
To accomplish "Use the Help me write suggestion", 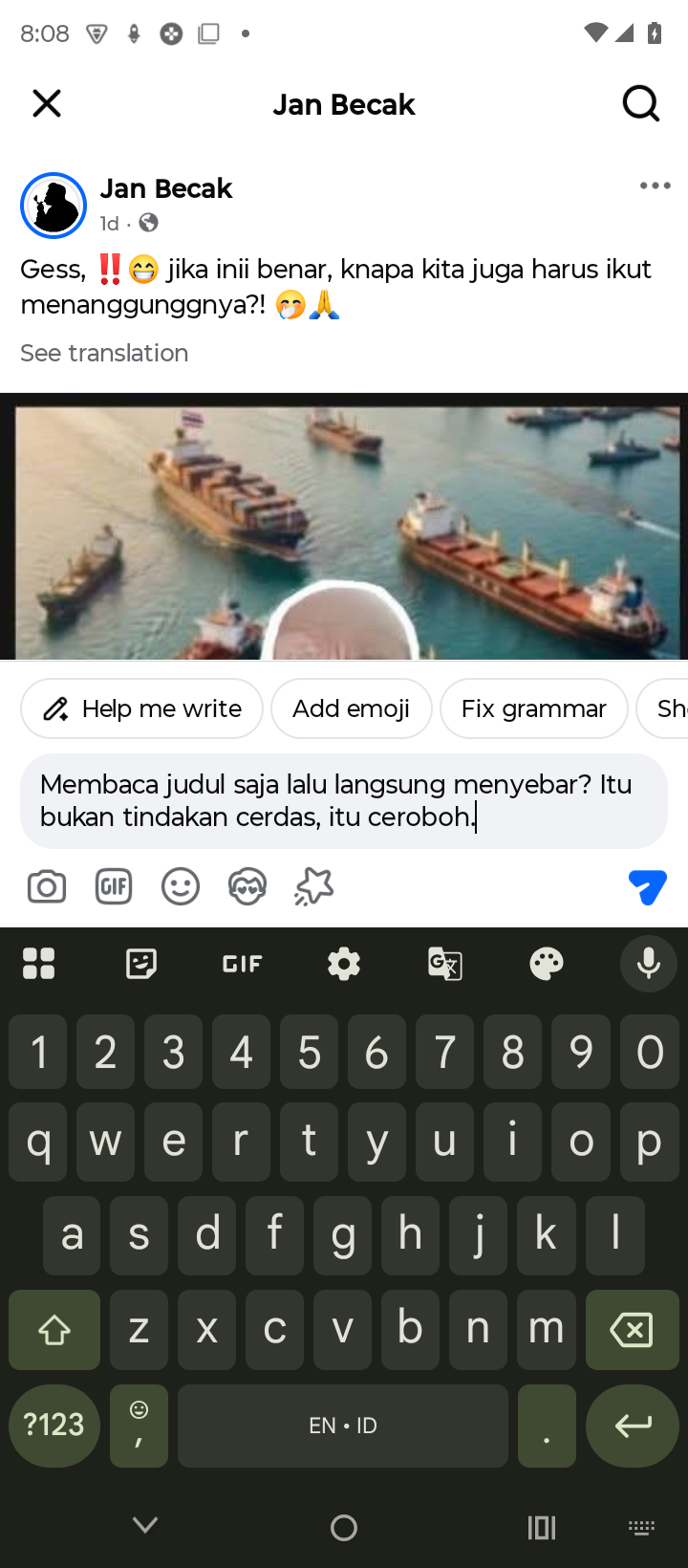I will tap(141, 708).
